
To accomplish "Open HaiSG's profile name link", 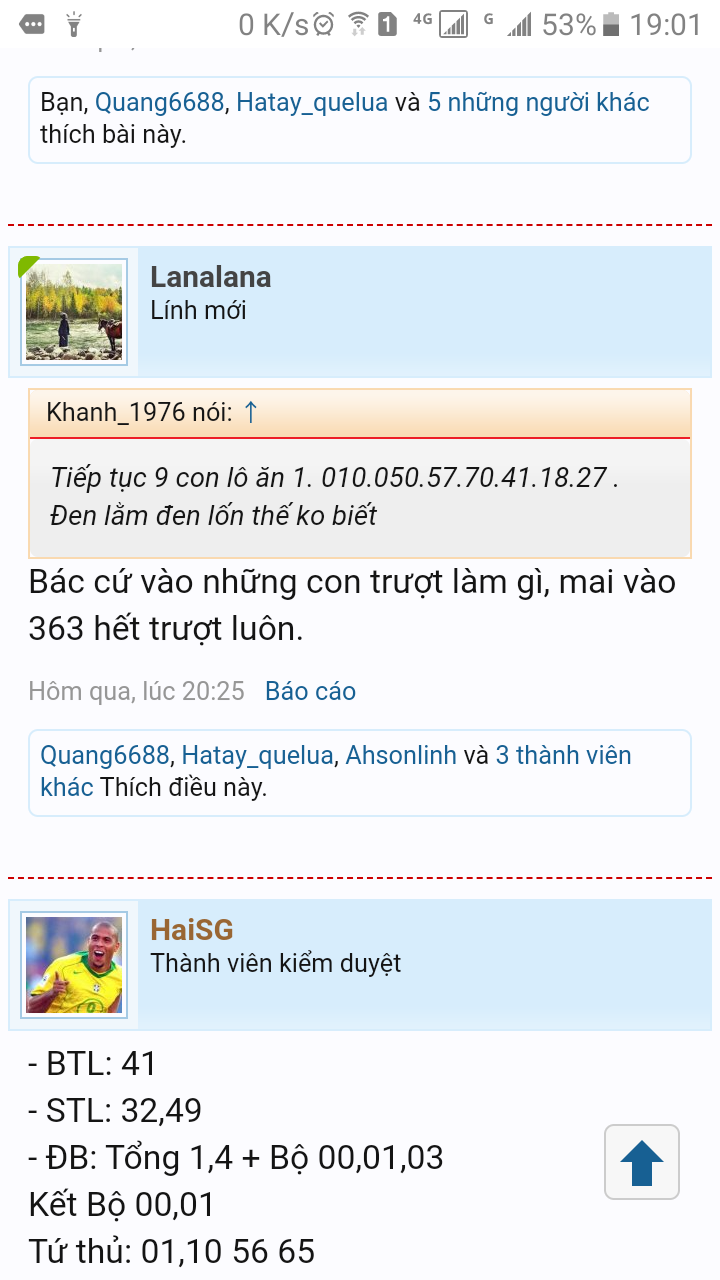I will click(x=191, y=930).
